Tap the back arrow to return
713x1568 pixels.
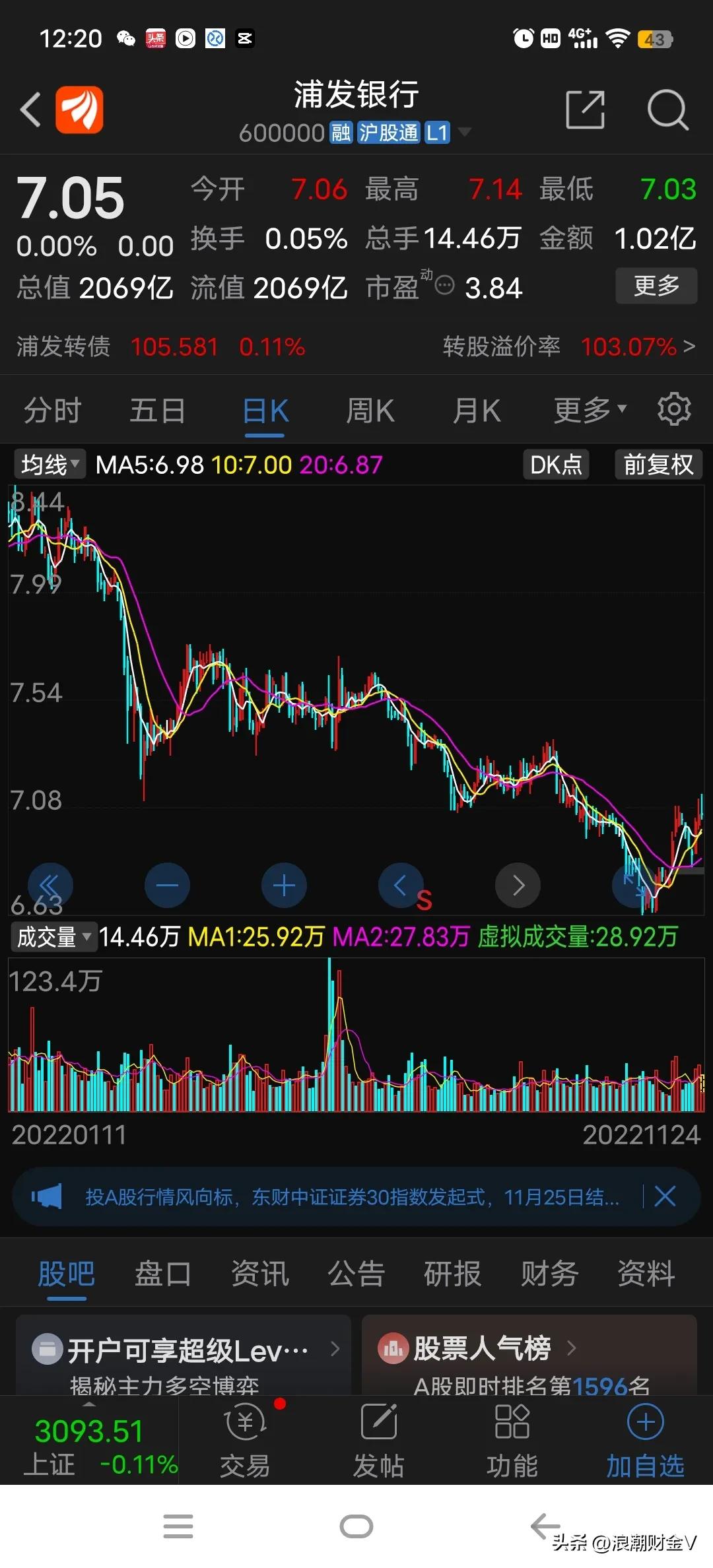click(x=30, y=109)
